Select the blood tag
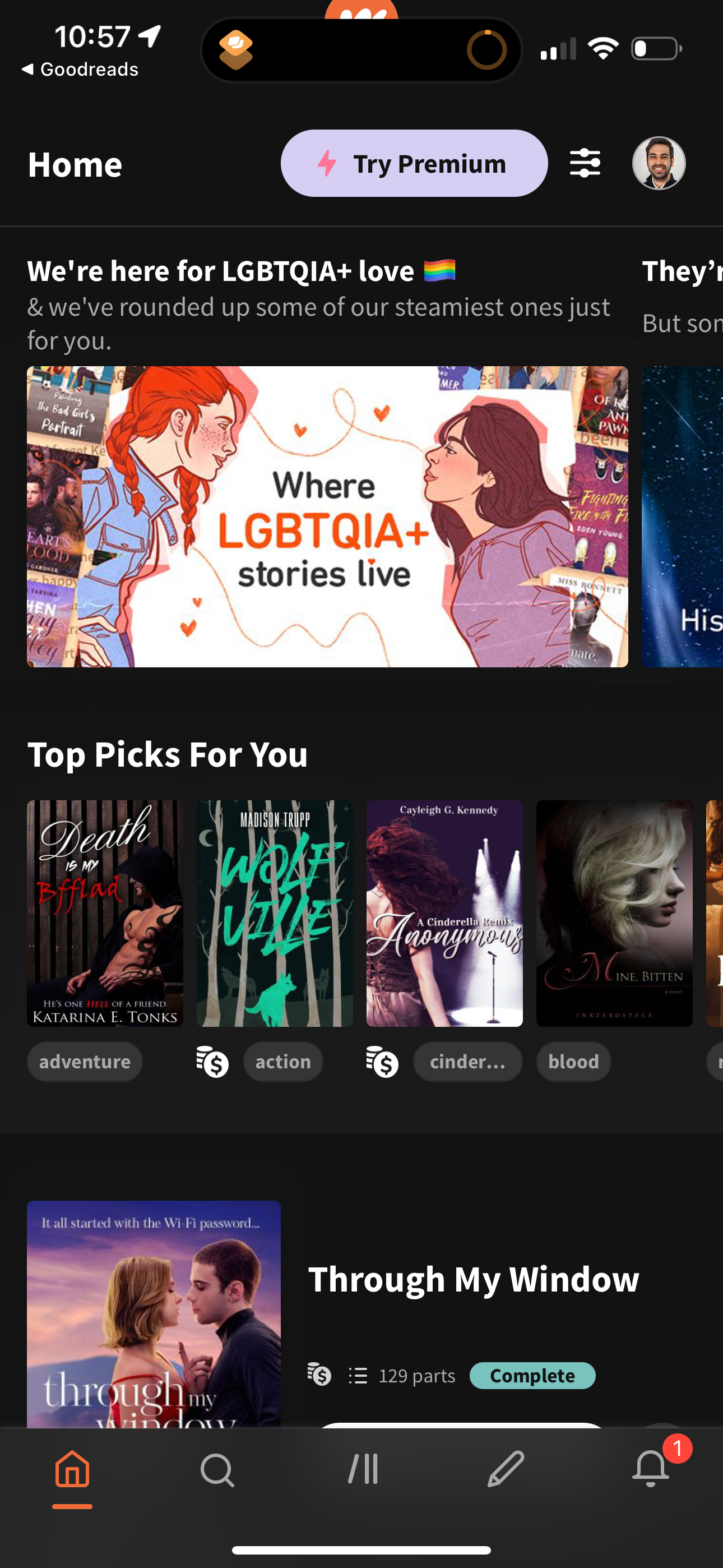 573,1061
